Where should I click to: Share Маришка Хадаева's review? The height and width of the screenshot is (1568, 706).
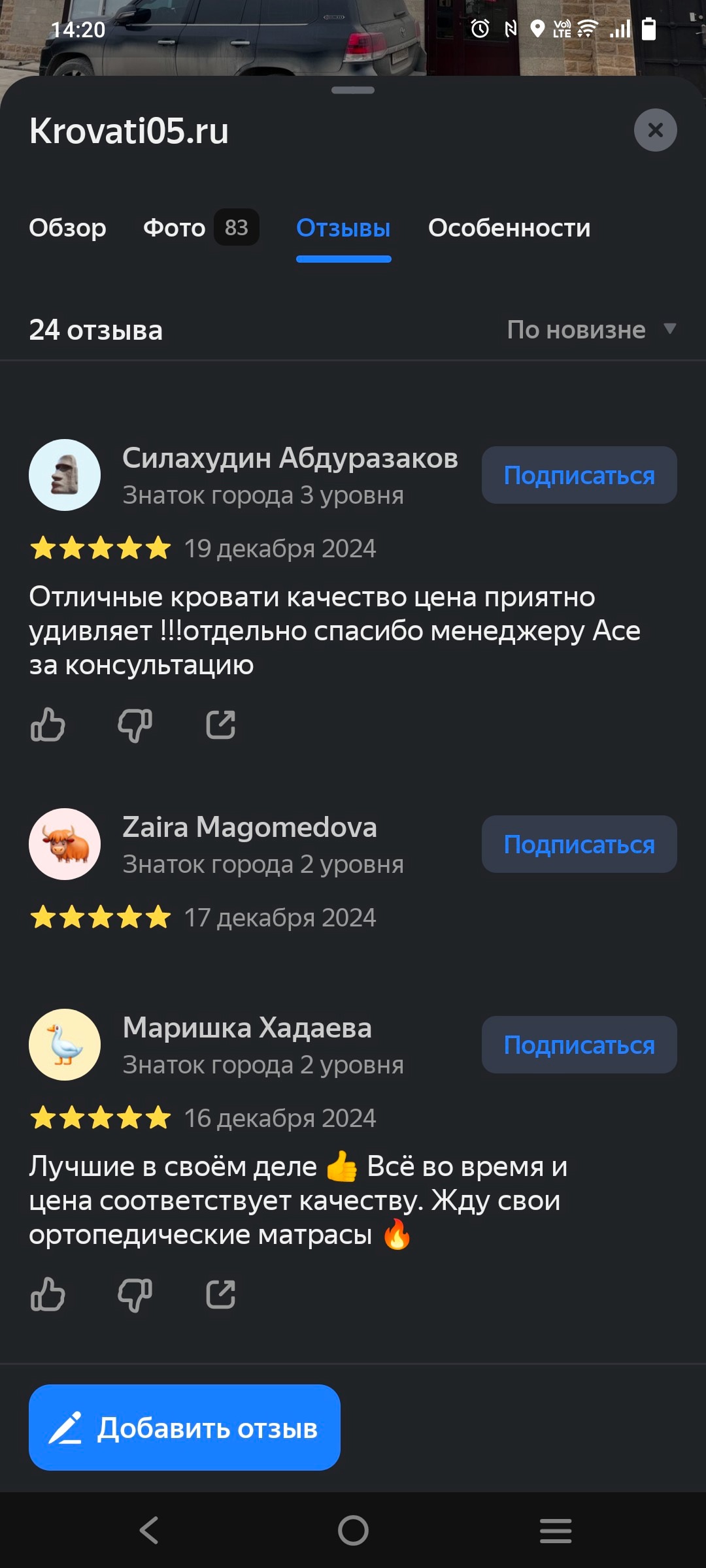coord(220,1296)
